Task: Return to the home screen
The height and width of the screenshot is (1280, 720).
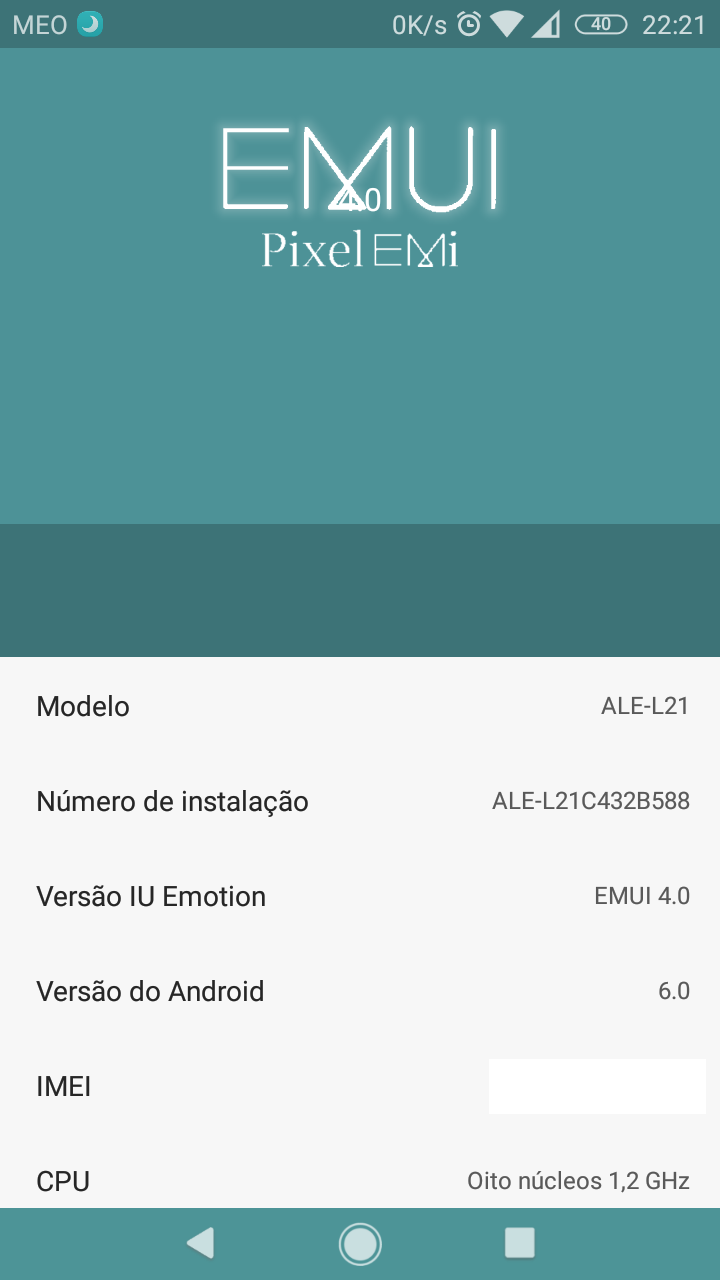Action: click(x=360, y=1244)
